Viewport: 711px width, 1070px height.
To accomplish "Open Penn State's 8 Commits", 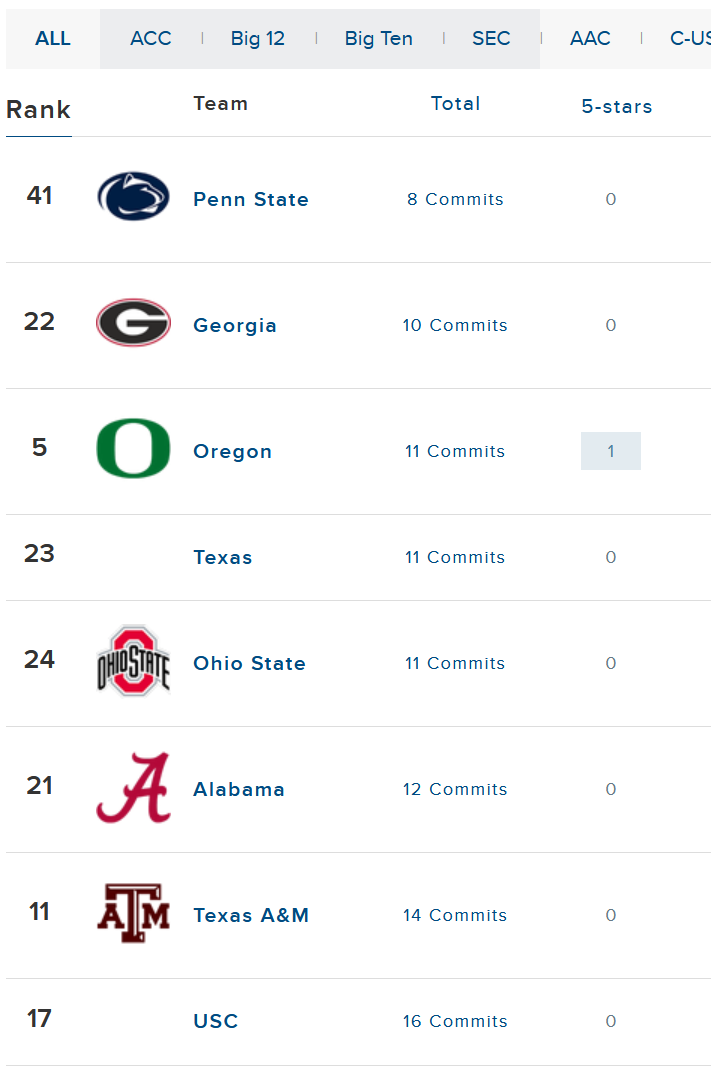I will coord(455,200).
